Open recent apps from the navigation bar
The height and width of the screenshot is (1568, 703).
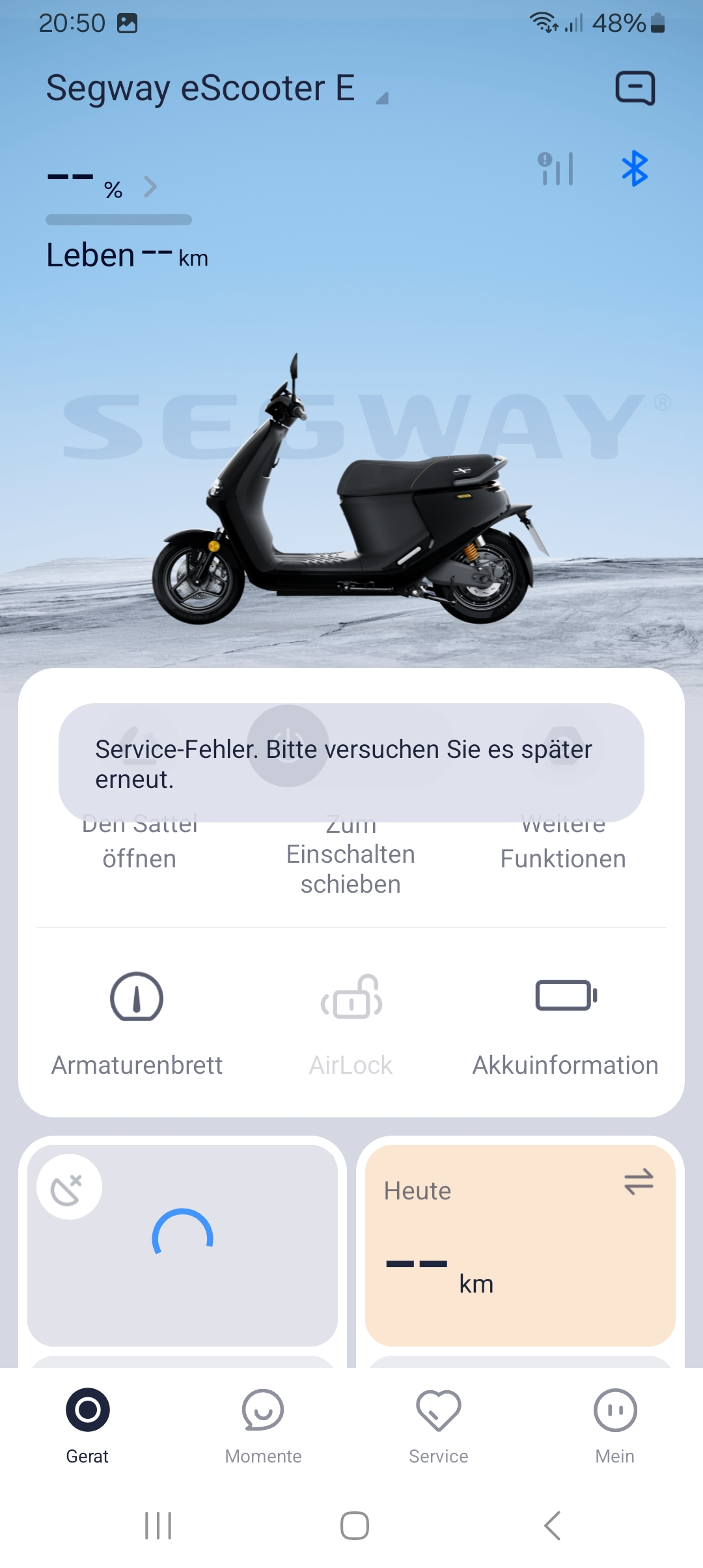158,1525
